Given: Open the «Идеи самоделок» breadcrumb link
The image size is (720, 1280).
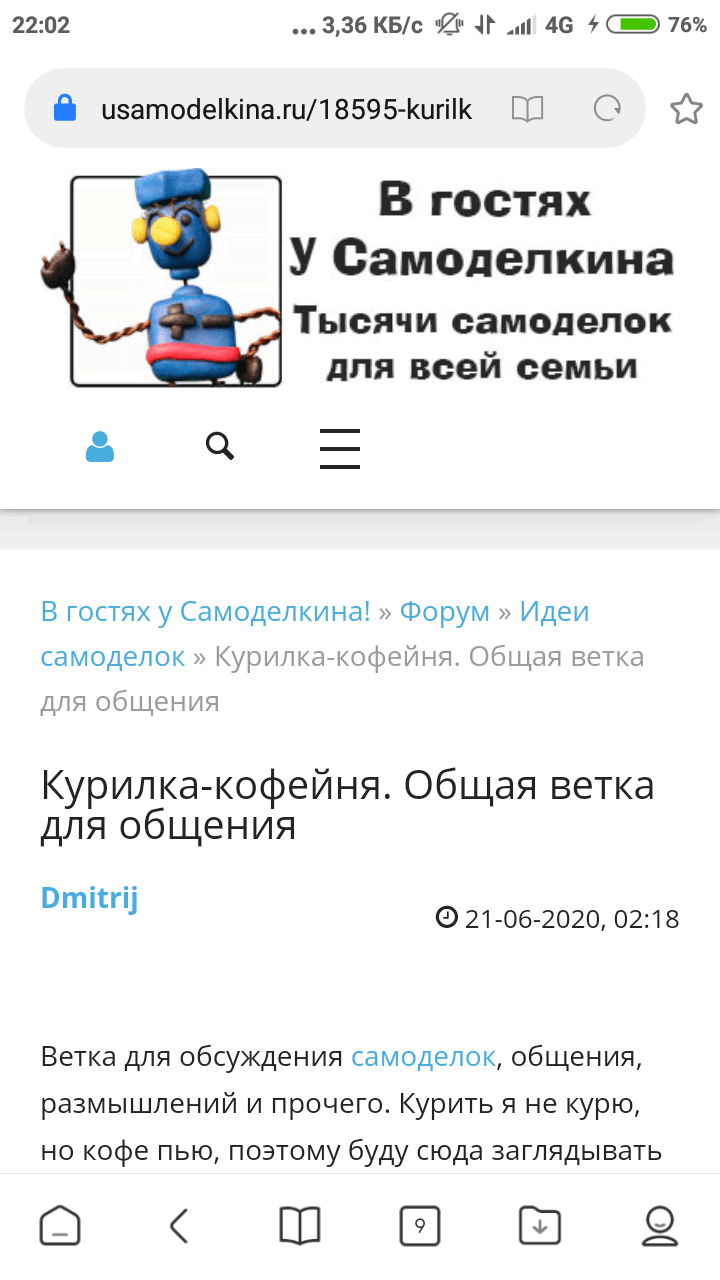Looking at the screenshot, I should tap(315, 634).
